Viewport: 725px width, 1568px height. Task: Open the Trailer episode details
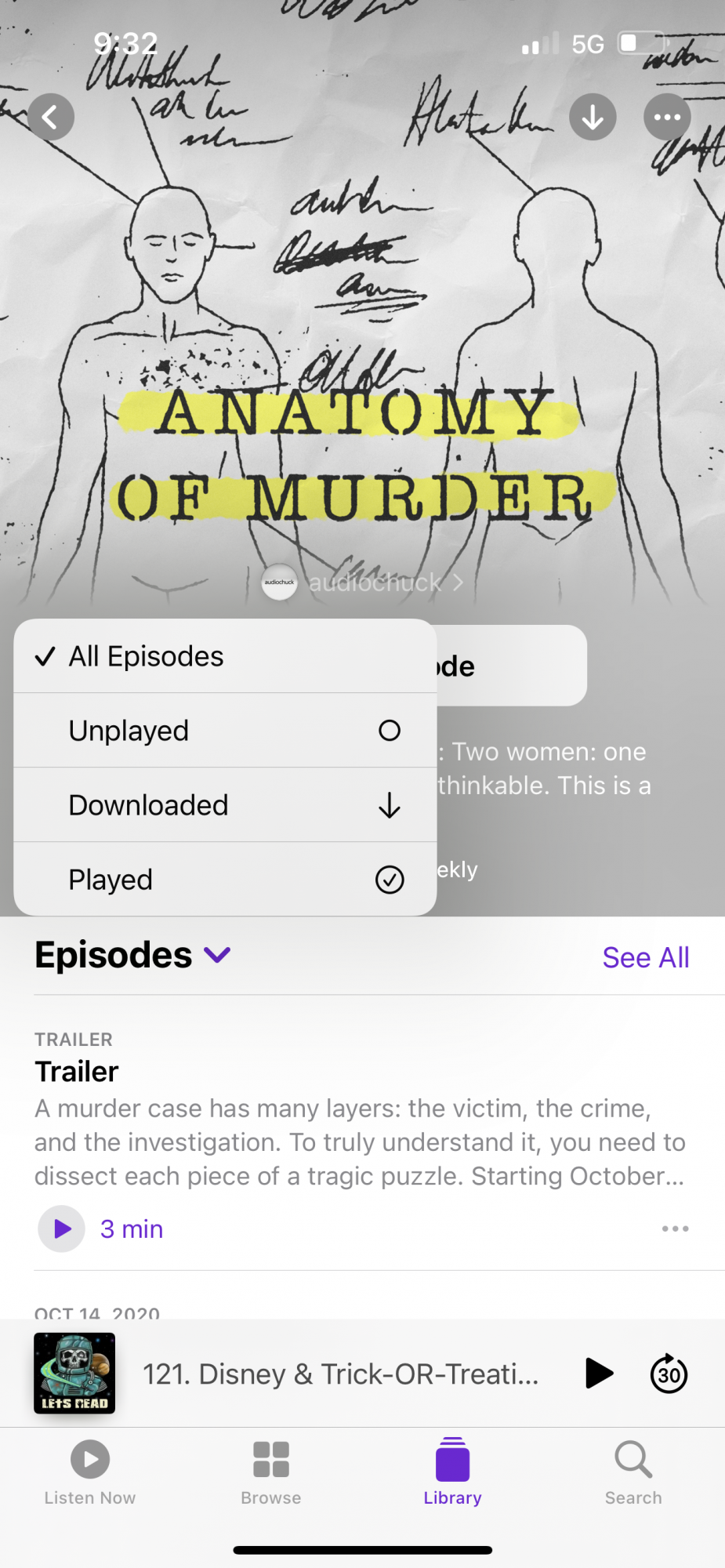77,1072
